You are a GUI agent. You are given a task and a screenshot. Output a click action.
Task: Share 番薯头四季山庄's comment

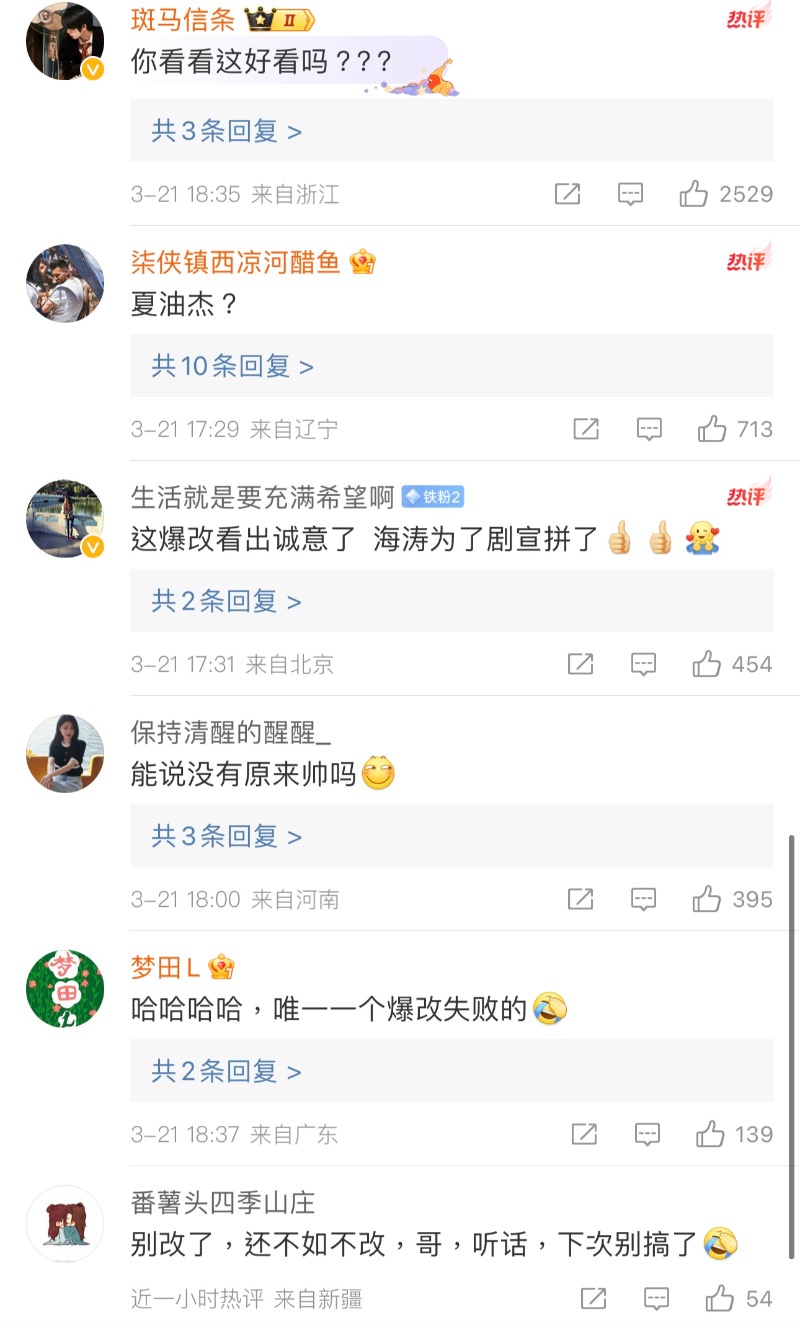pos(593,1299)
